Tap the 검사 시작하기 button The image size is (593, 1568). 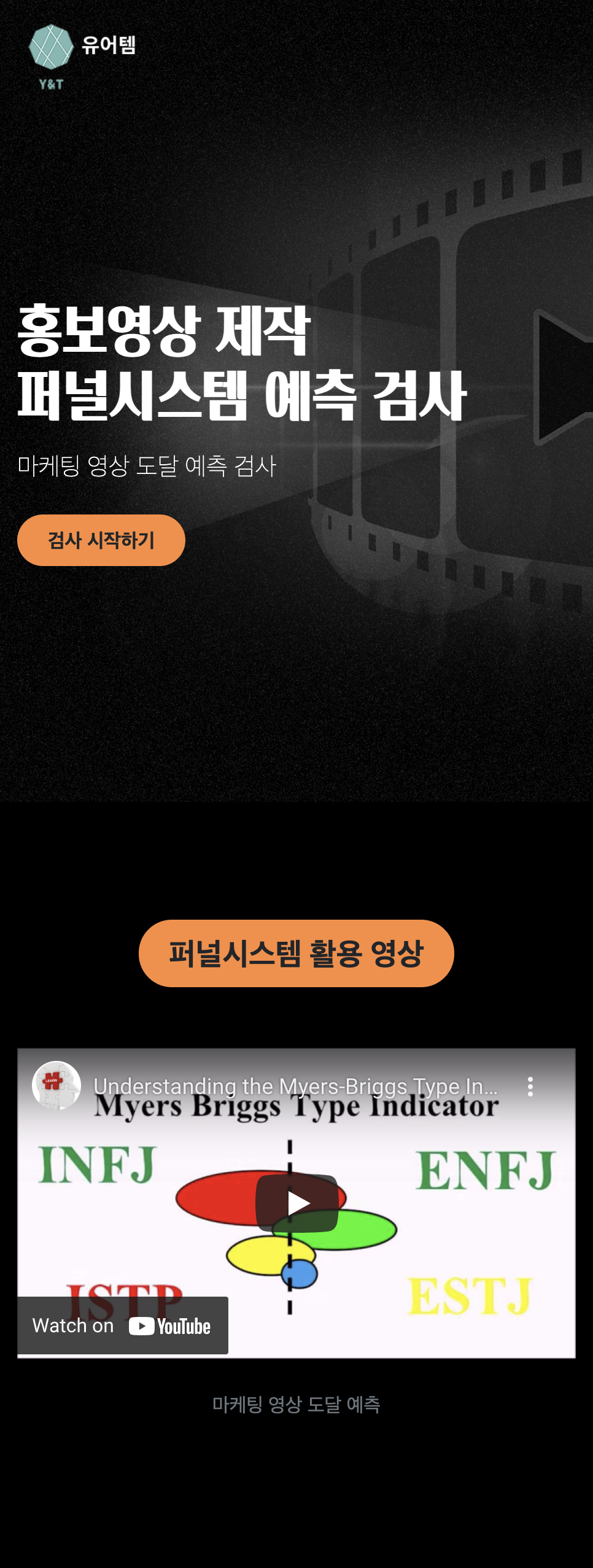pos(101,540)
